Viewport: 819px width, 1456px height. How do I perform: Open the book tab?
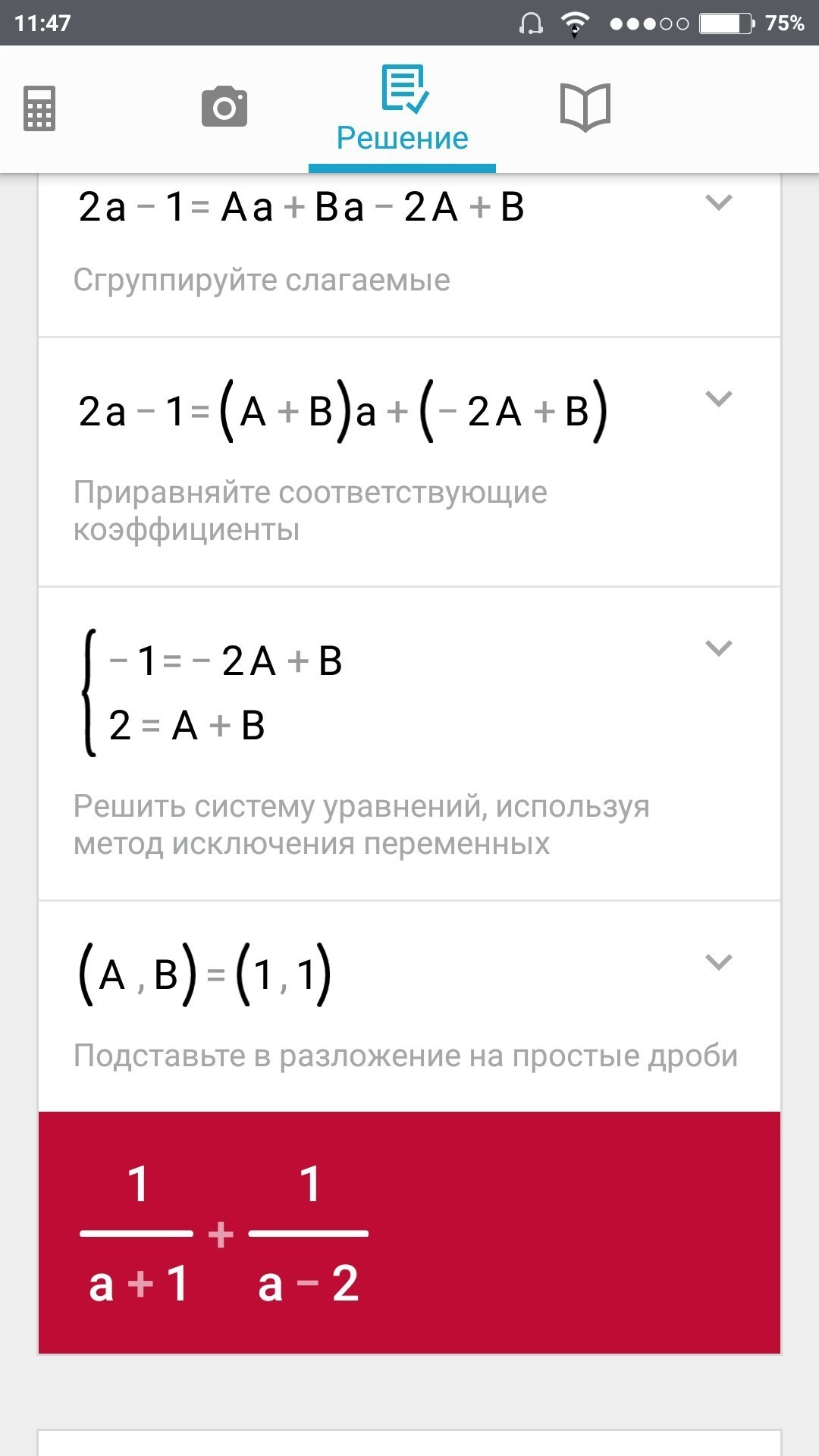tap(585, 108)
